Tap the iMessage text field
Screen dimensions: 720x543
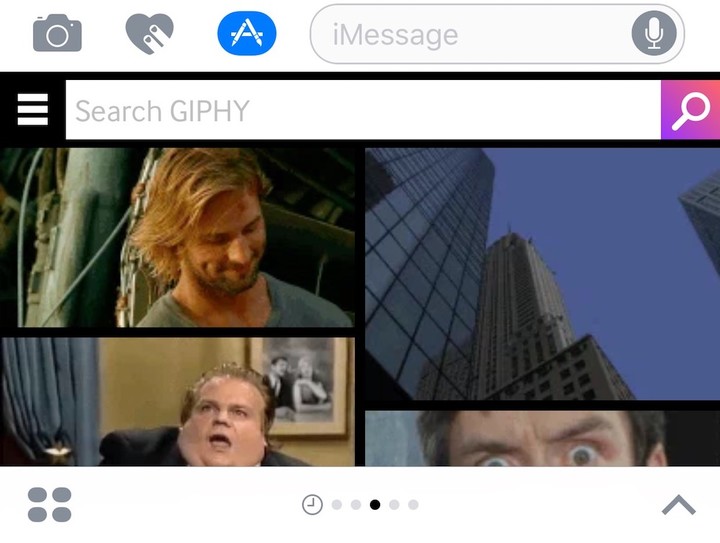pos(470,35)
